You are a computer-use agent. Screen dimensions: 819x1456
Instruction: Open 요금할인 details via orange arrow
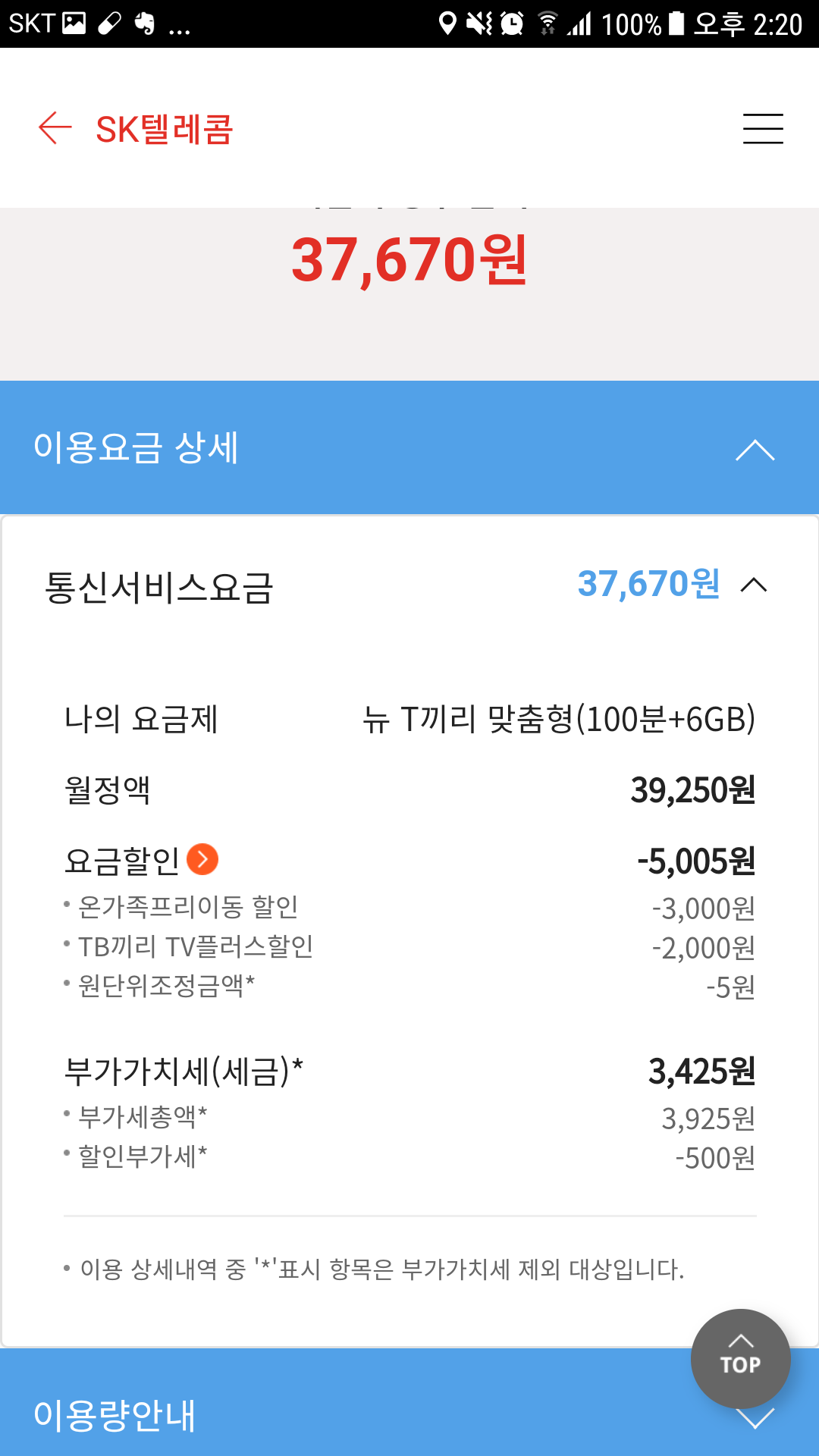coord(202,859)
